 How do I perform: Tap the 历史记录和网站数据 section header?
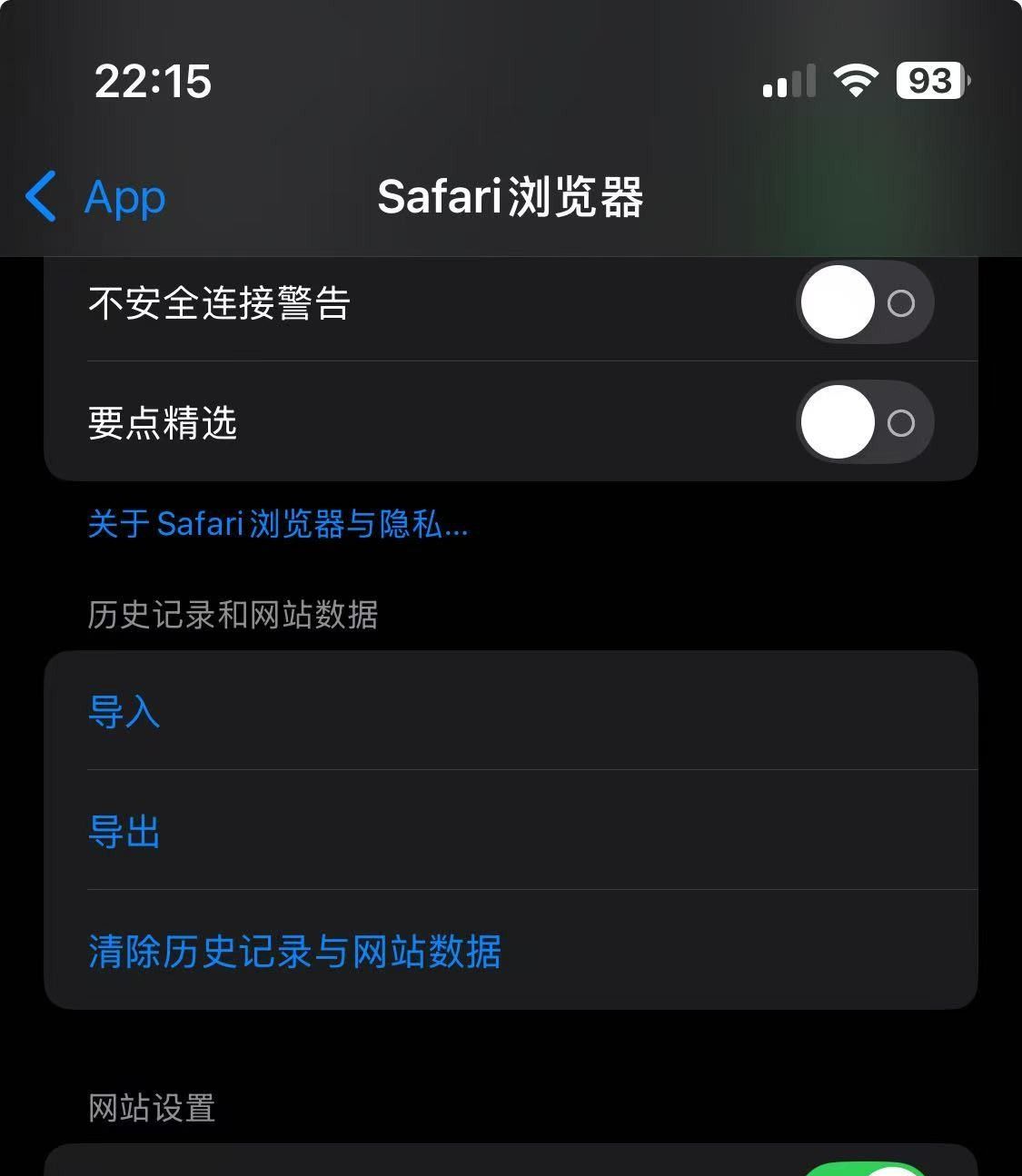pyautogui.click(x=233, y=615)
